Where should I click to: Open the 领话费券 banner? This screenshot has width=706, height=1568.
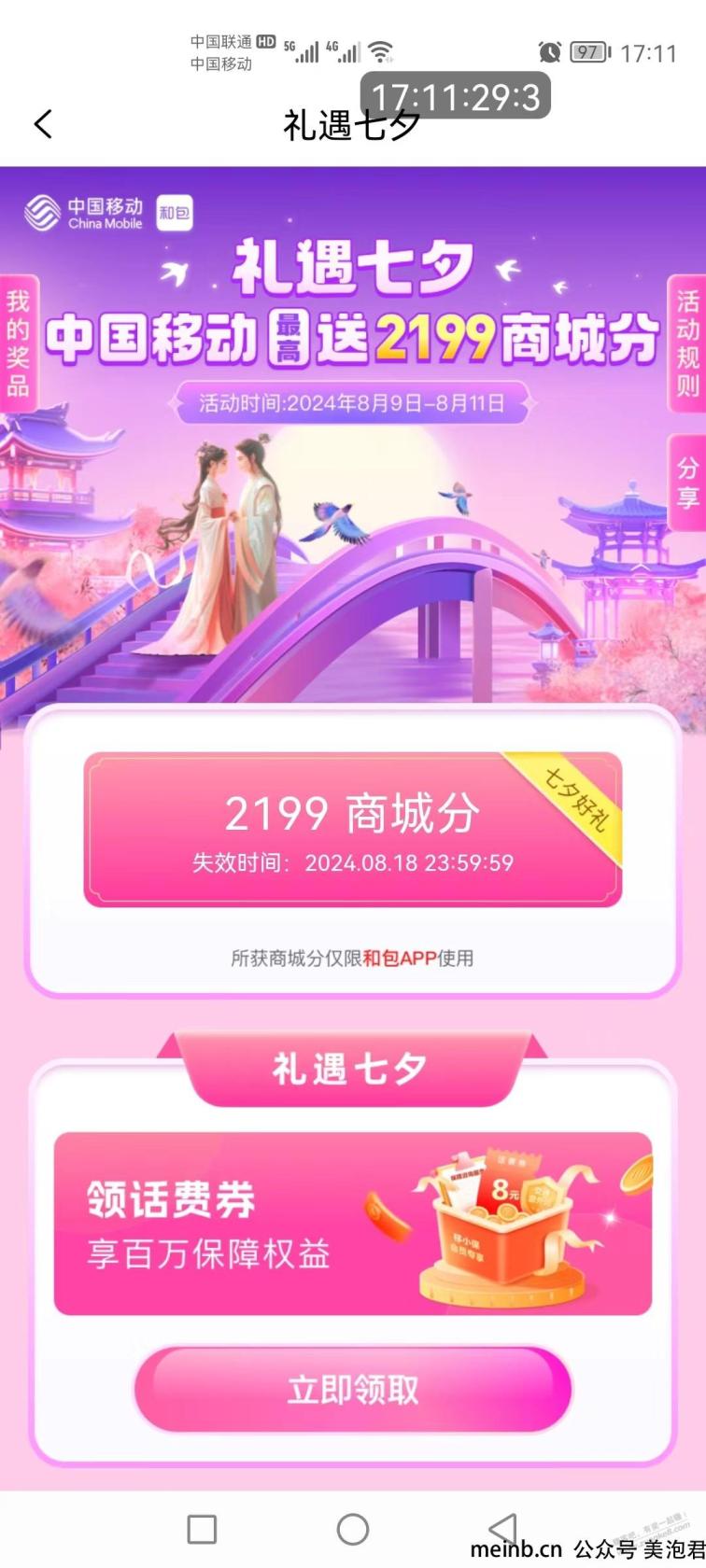[352, 1224]
